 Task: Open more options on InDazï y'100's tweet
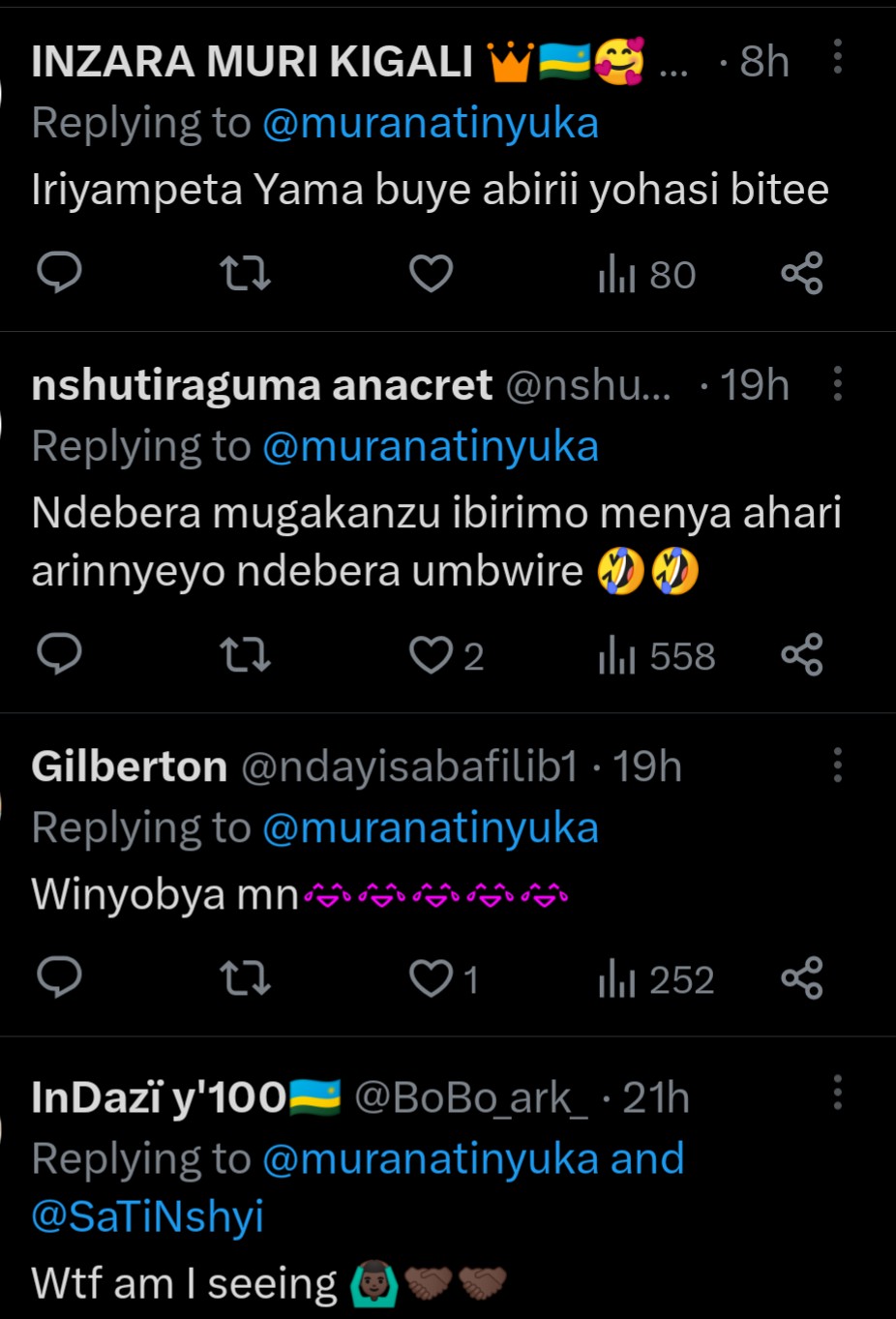(x=838, y=1094)
